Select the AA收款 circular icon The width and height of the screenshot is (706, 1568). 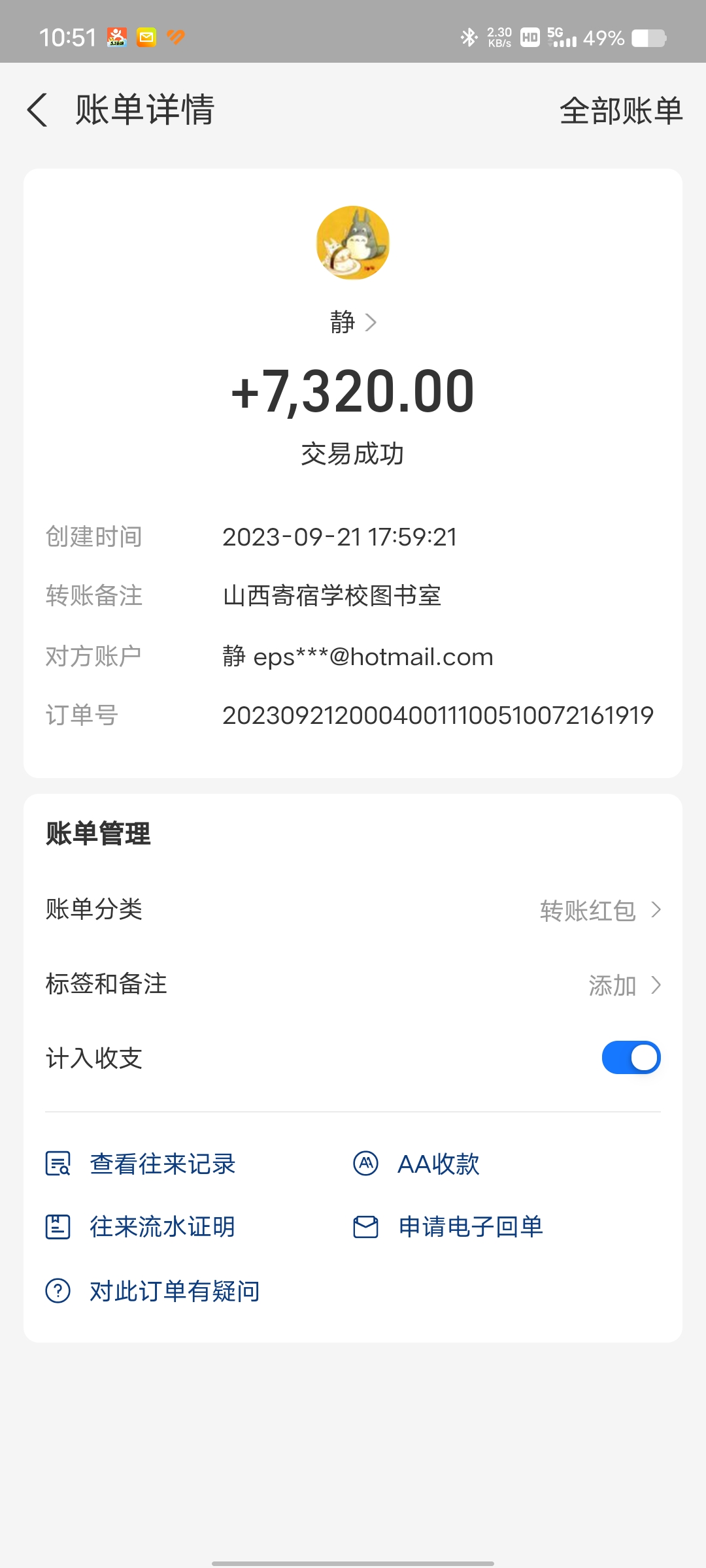(365, 1164)
